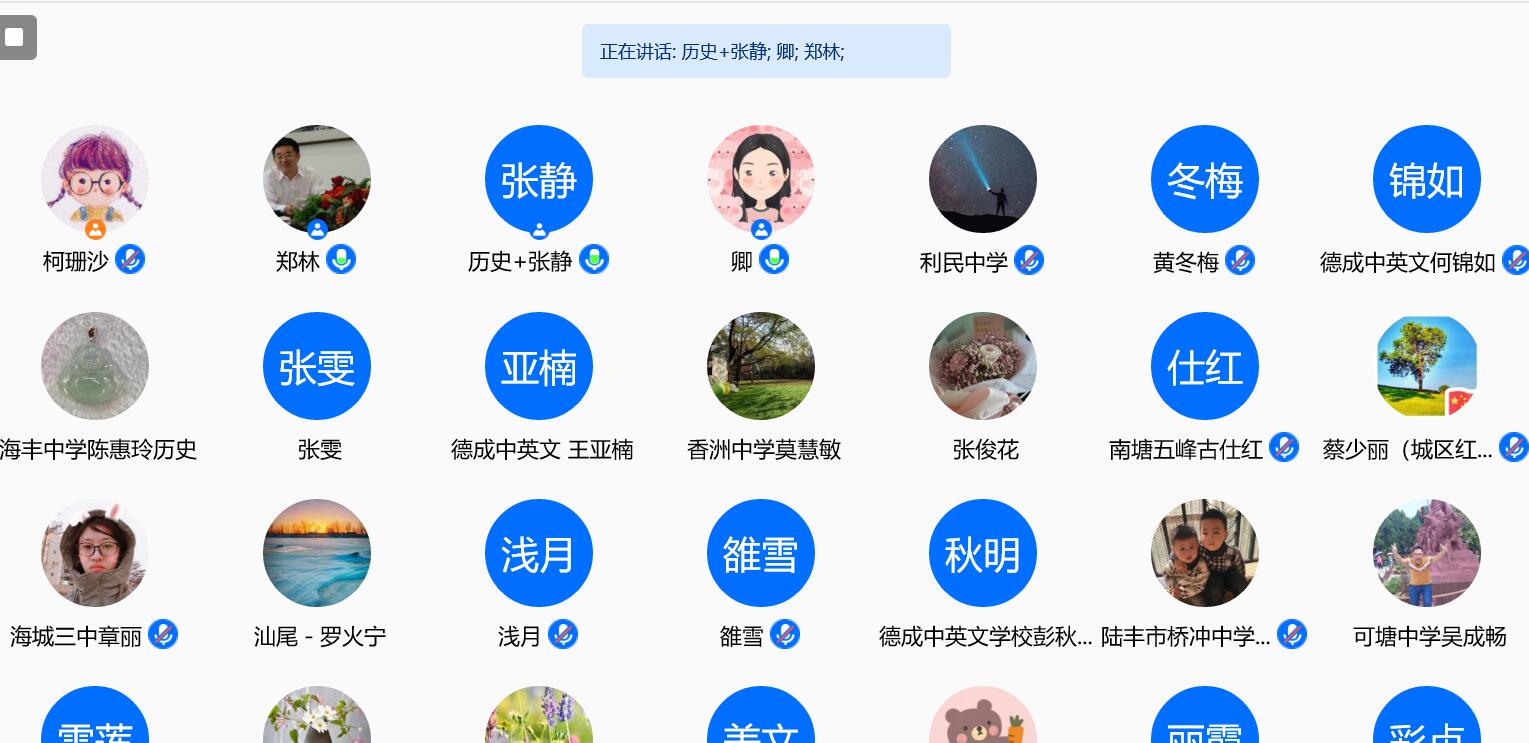Open 德成中英文何锦如's avatar
This screenshot has height=743, width=1529.
[1427, 179]
